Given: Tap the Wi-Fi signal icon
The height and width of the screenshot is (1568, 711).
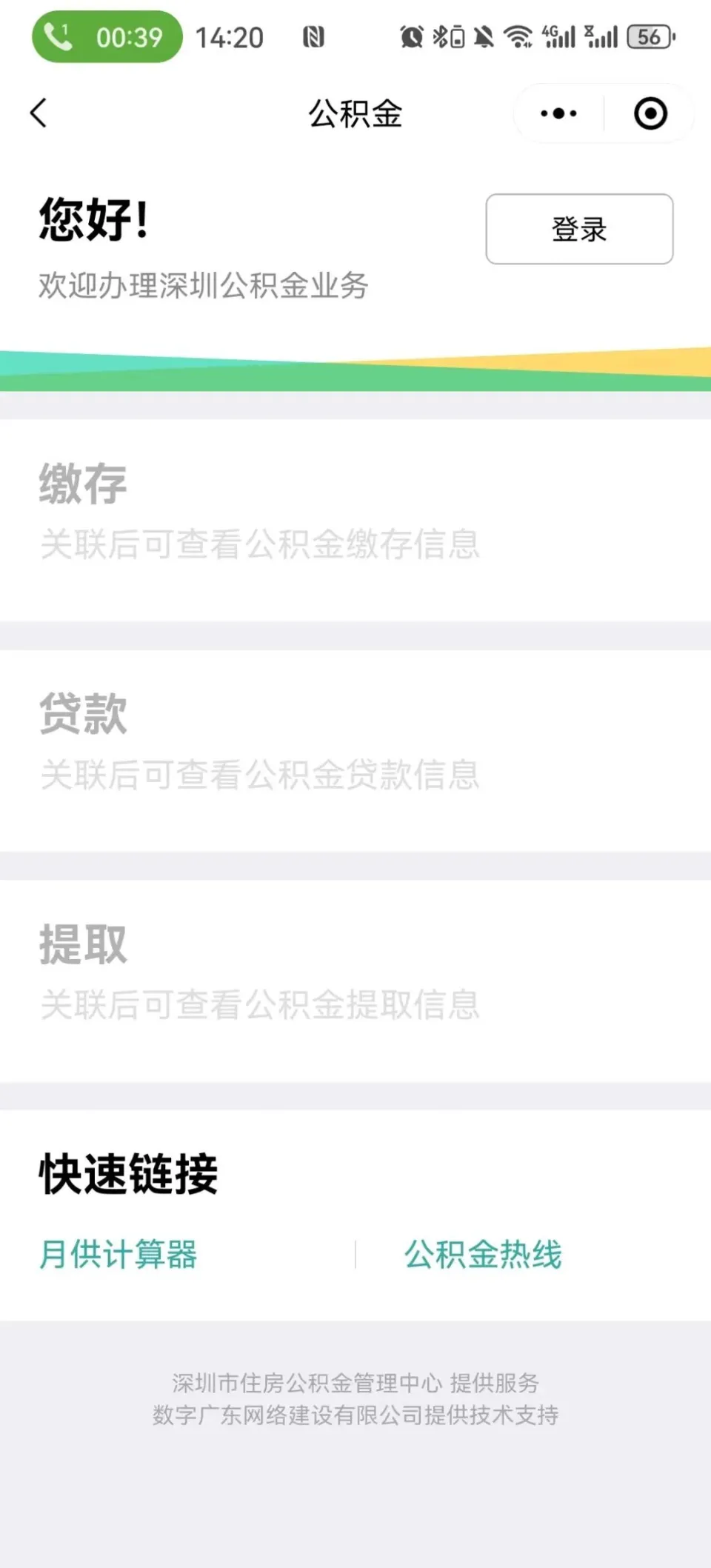Looking at the screenshot, I should point(517,36).
